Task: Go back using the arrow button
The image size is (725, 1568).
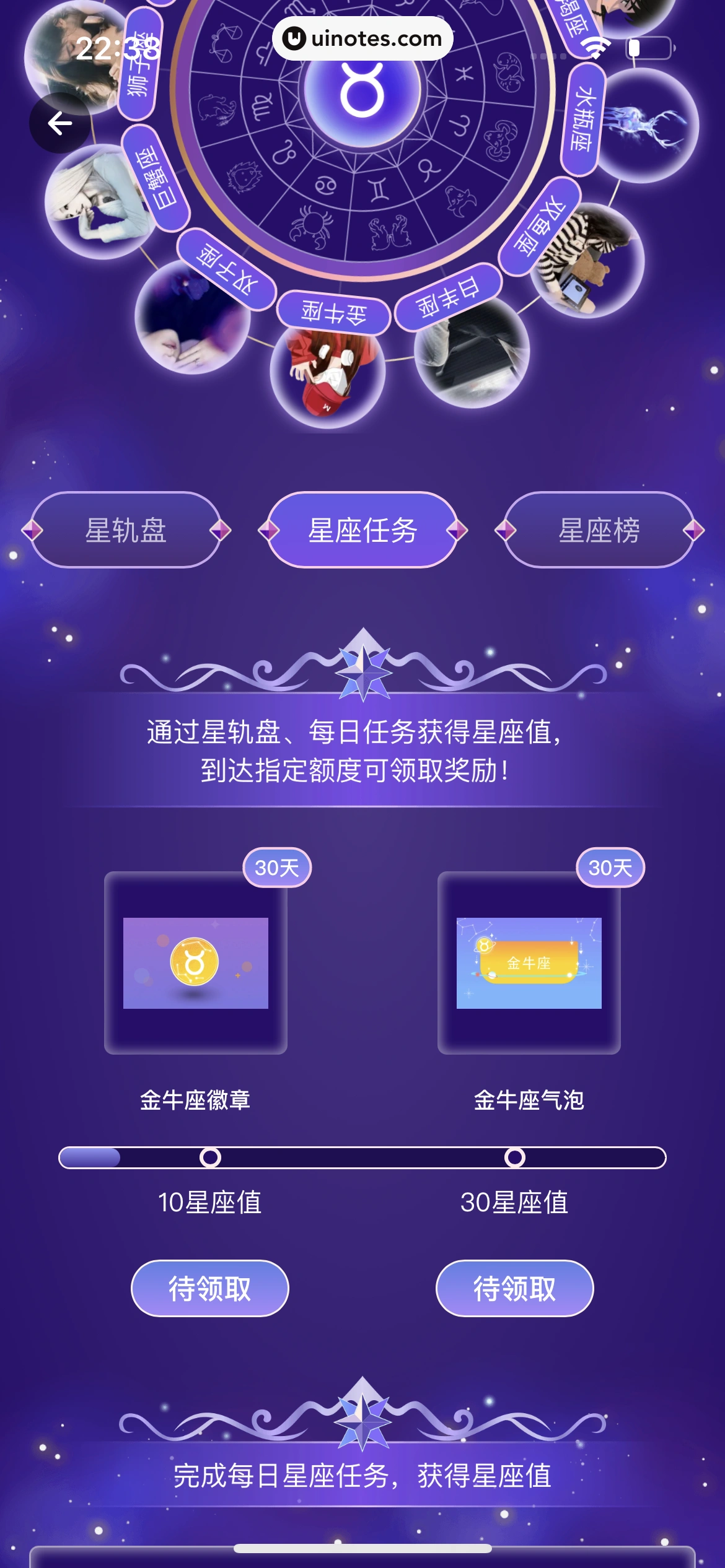Action: (60, 123)
